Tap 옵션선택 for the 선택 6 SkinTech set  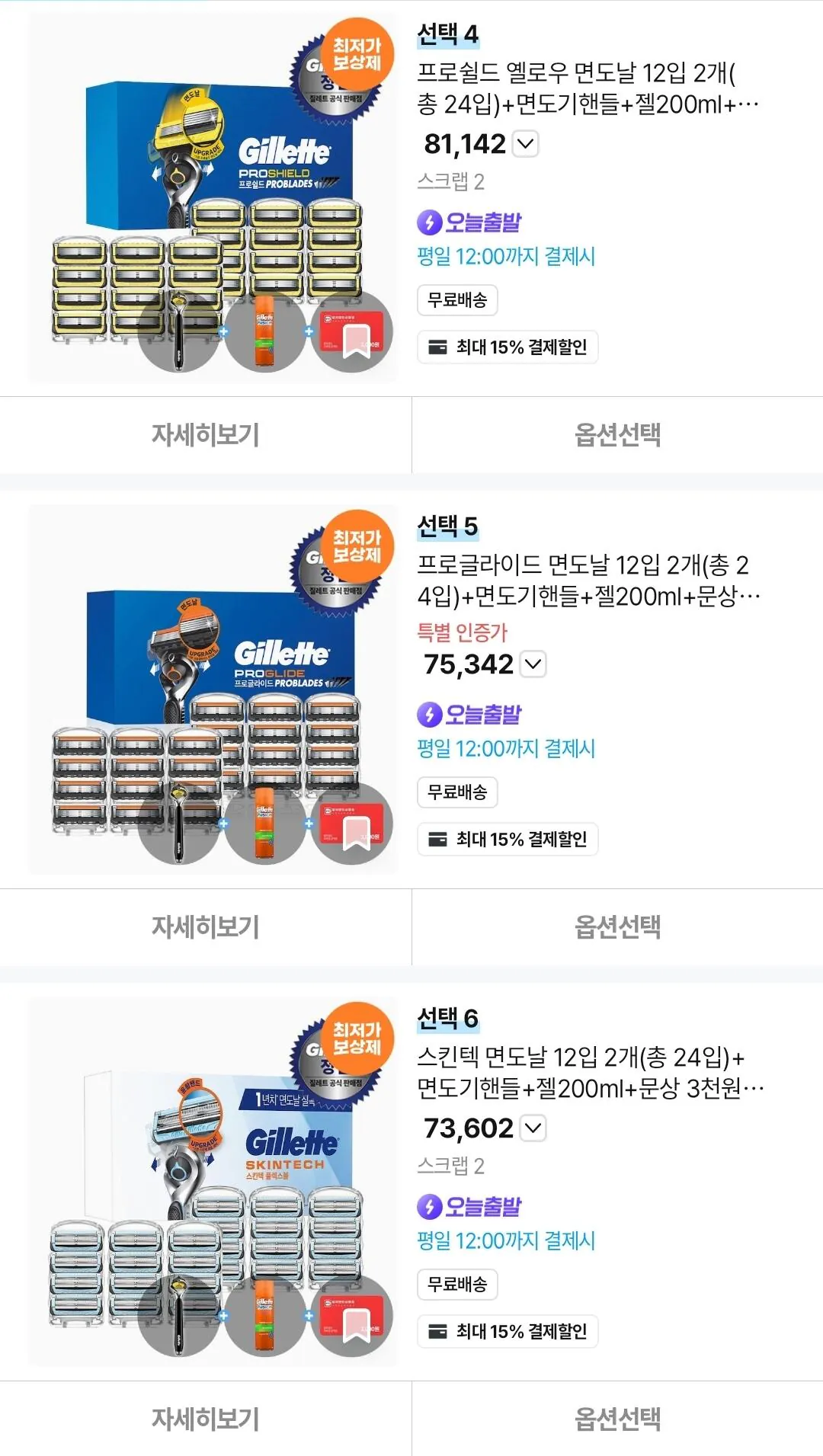[617, 1419]
